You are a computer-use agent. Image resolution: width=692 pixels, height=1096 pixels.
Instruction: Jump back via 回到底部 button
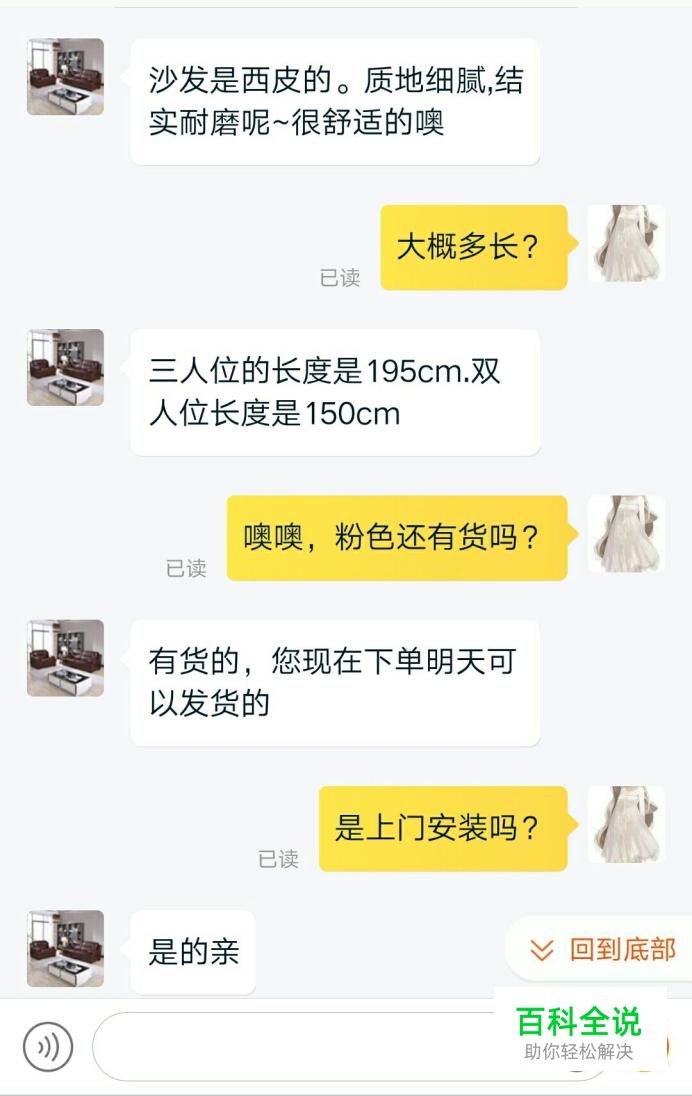(604, 949)
